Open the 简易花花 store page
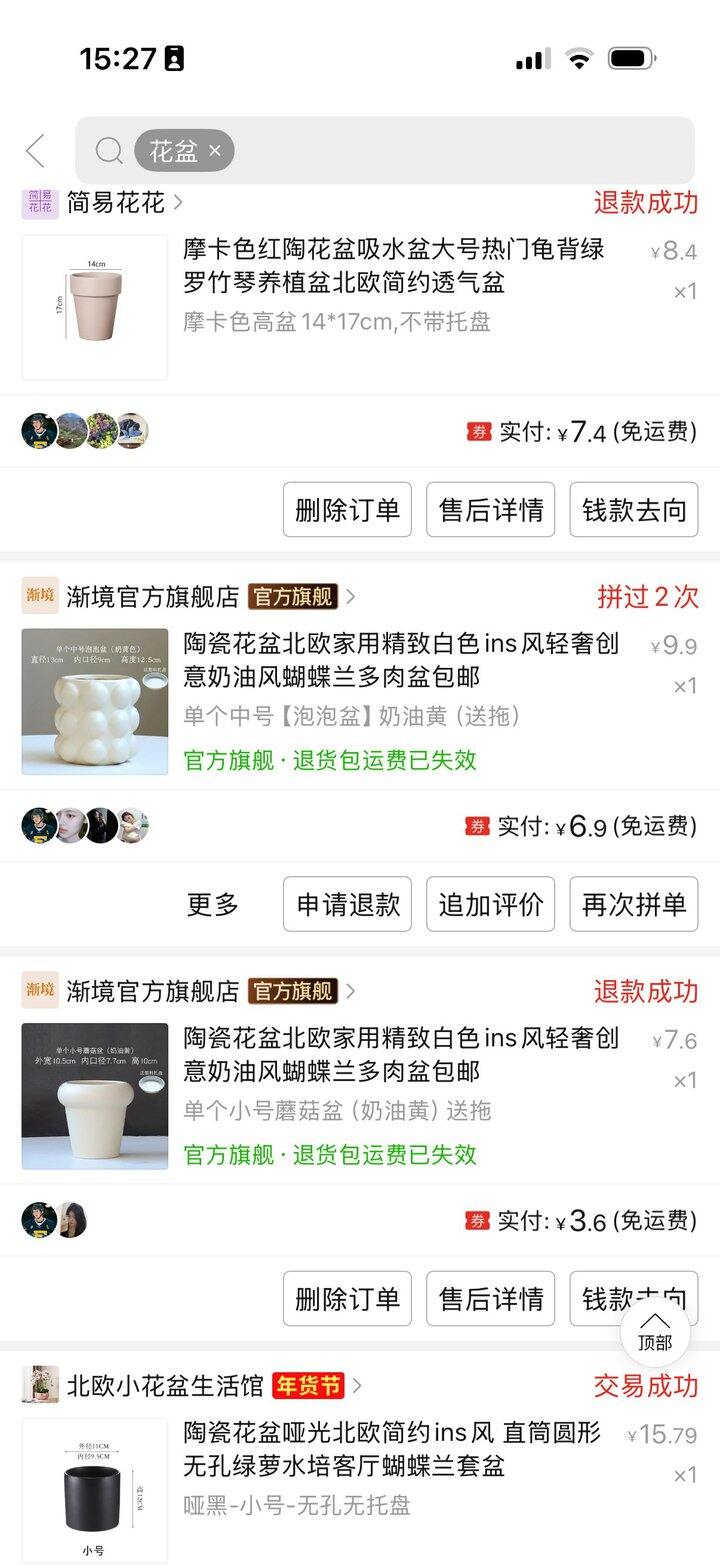 tap(116, 203)
